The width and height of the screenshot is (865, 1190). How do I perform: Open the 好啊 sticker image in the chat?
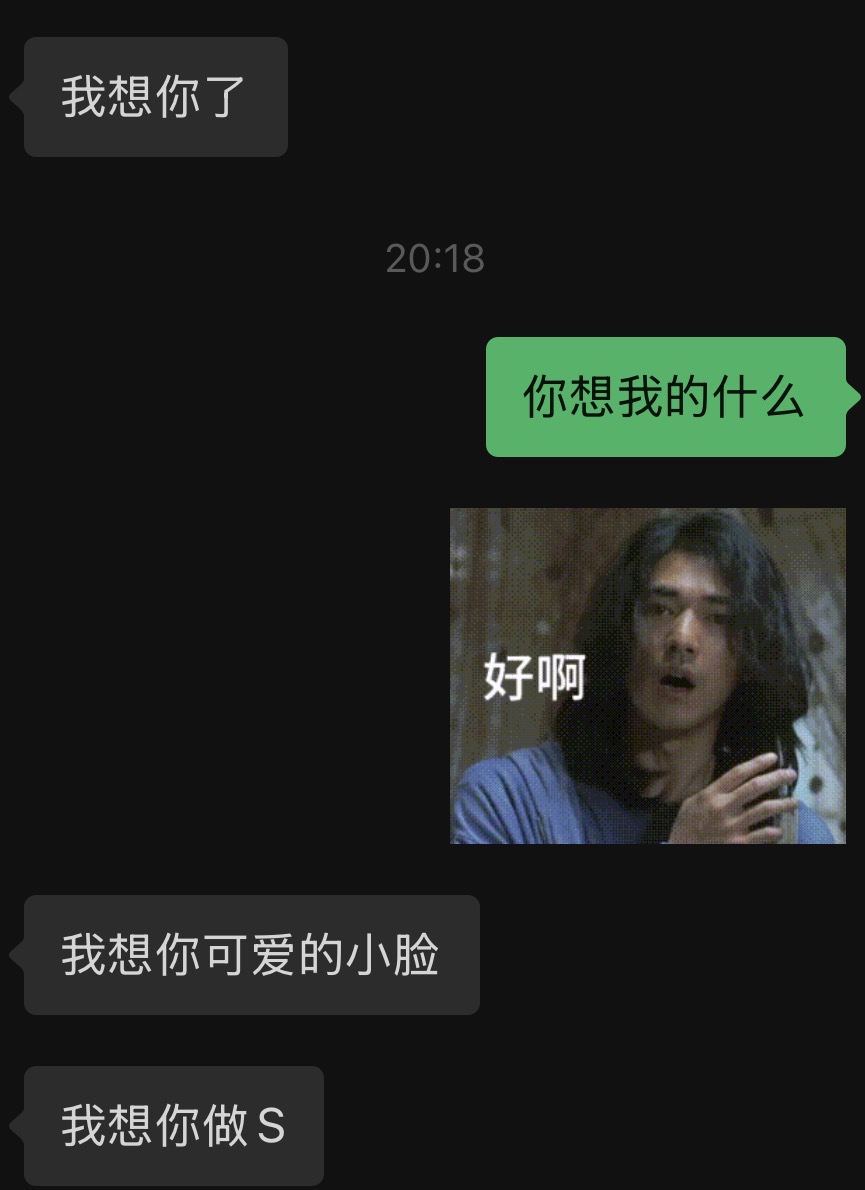647,675
